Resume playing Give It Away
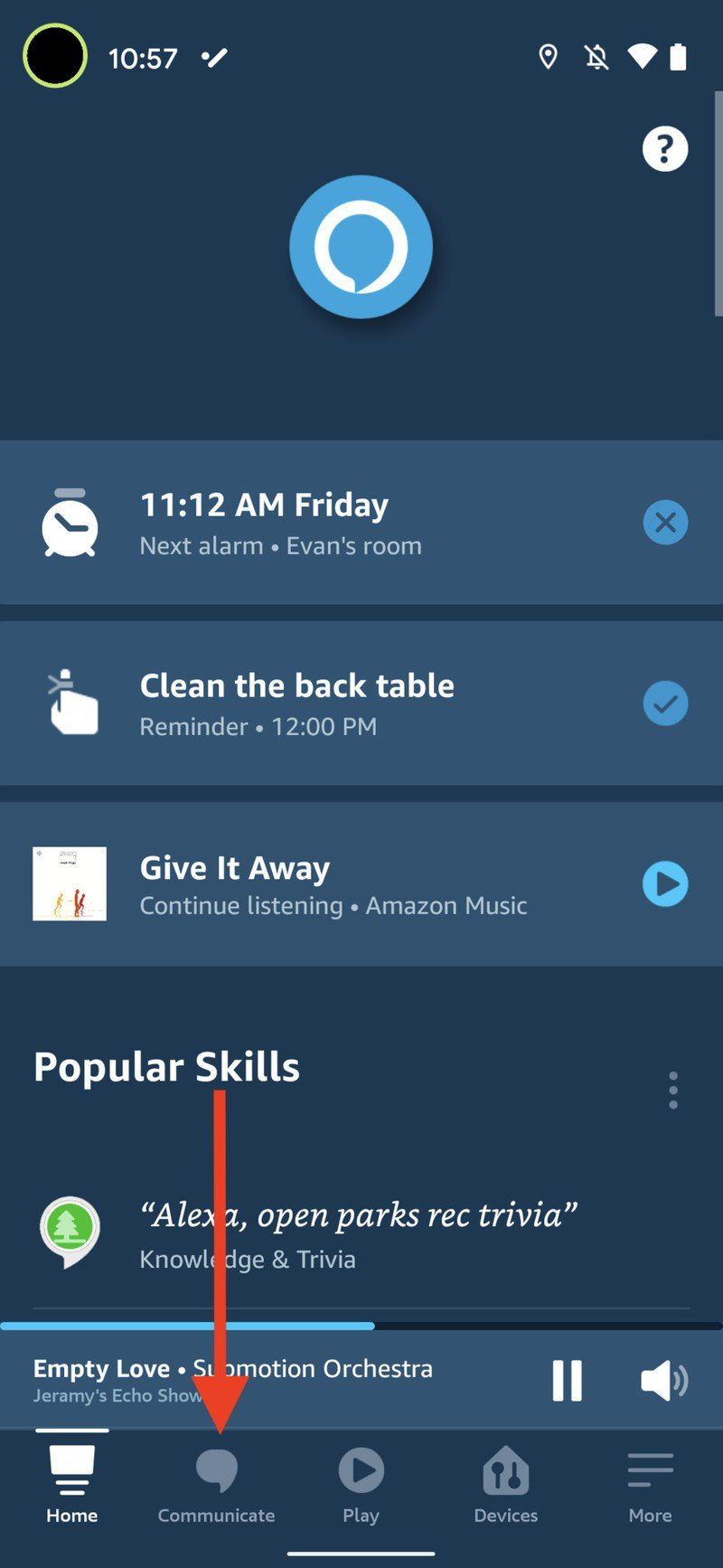 (x=665, y=884)
